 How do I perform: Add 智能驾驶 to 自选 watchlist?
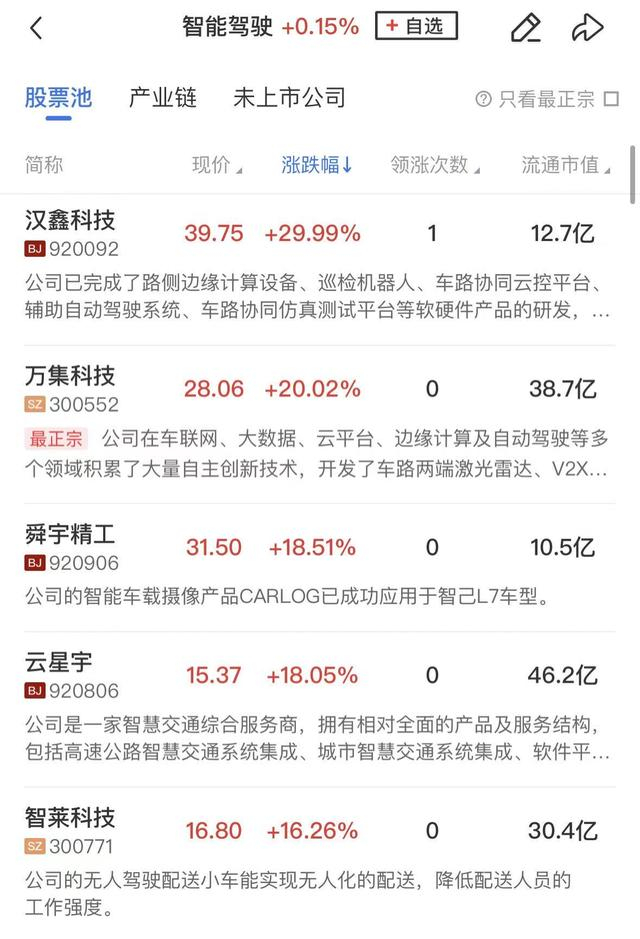pos(416,27)
